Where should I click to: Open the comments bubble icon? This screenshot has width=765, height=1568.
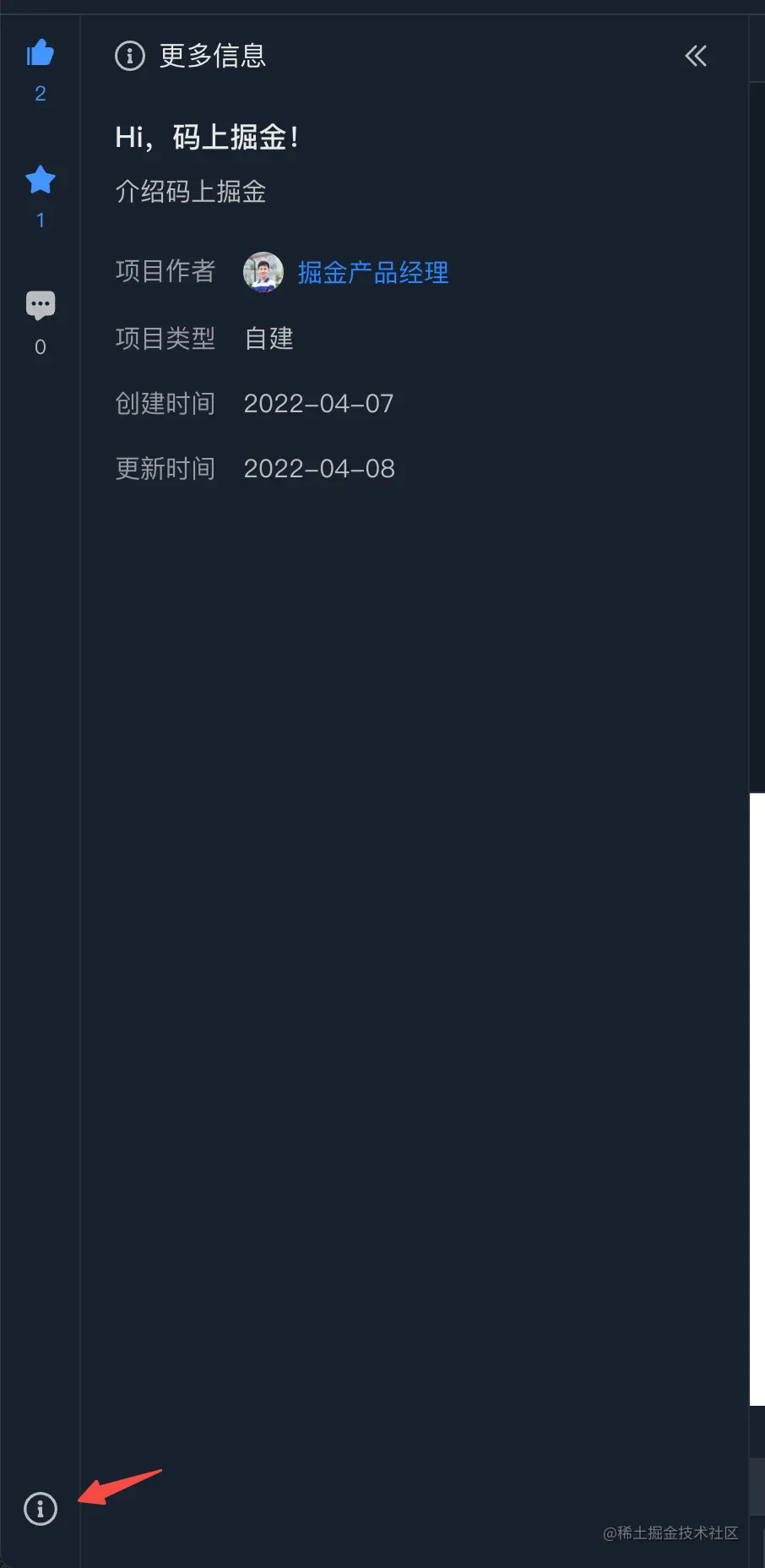click(x=40, y=305)
